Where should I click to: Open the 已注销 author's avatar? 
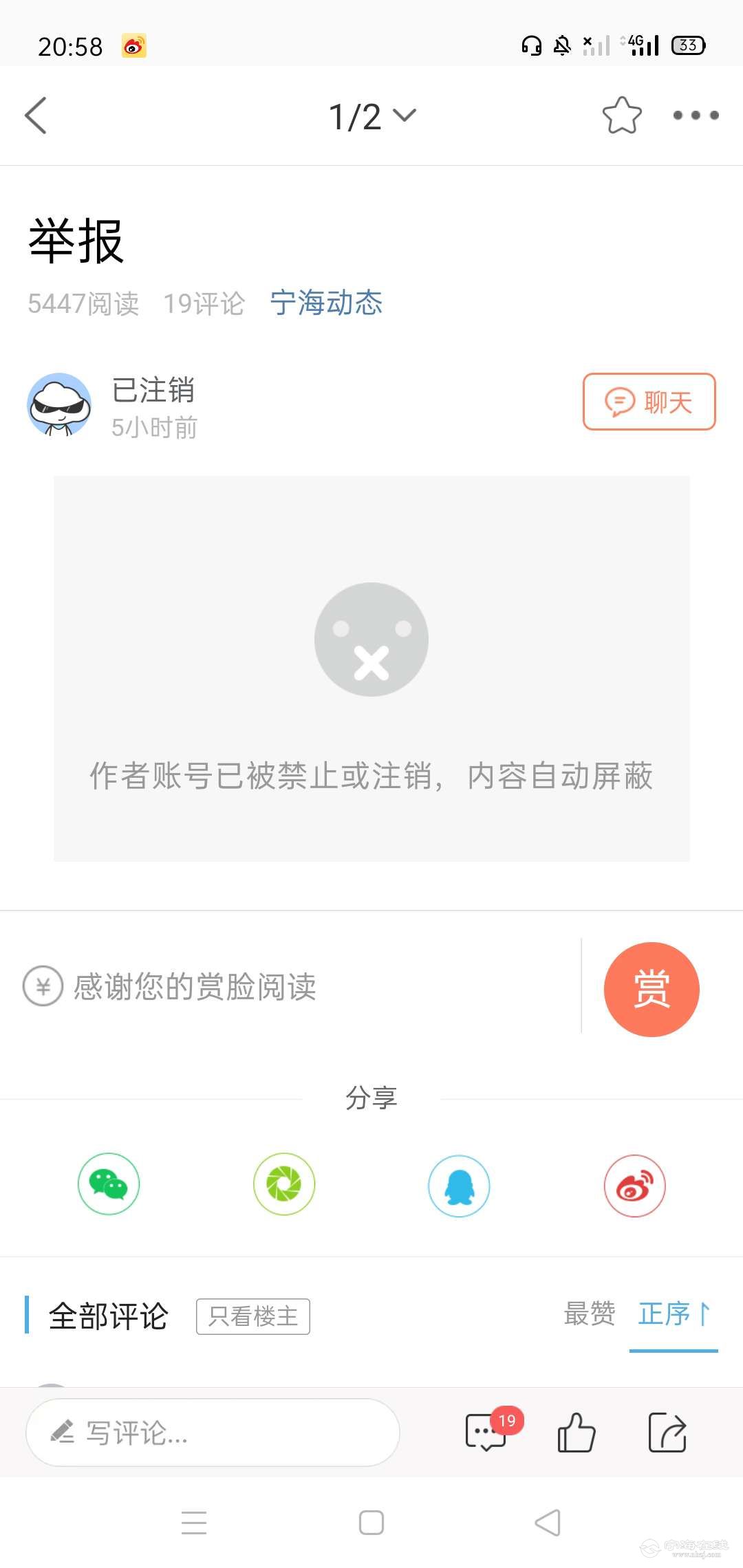59,406
